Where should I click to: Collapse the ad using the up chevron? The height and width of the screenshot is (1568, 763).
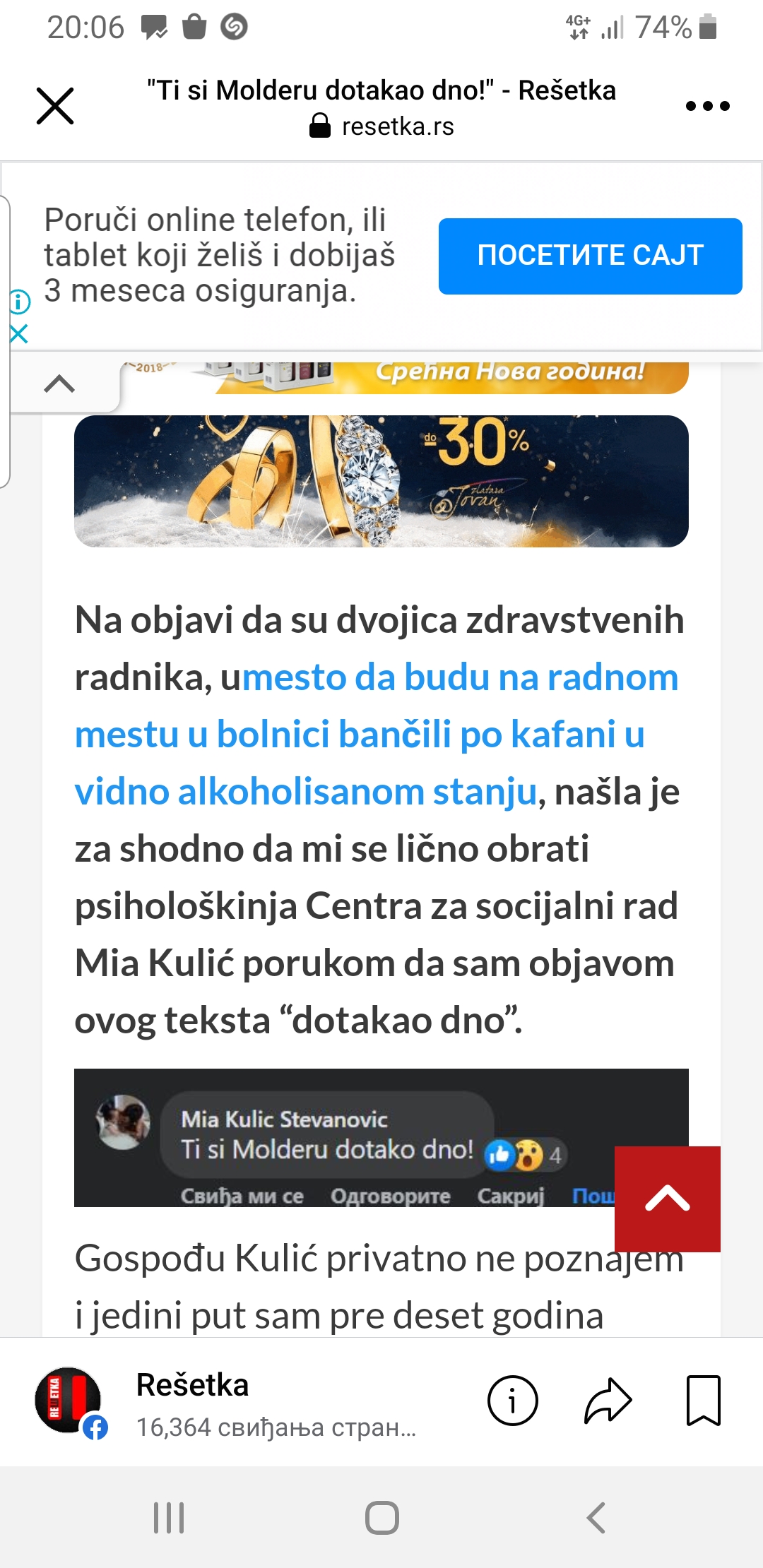[59, 384]
